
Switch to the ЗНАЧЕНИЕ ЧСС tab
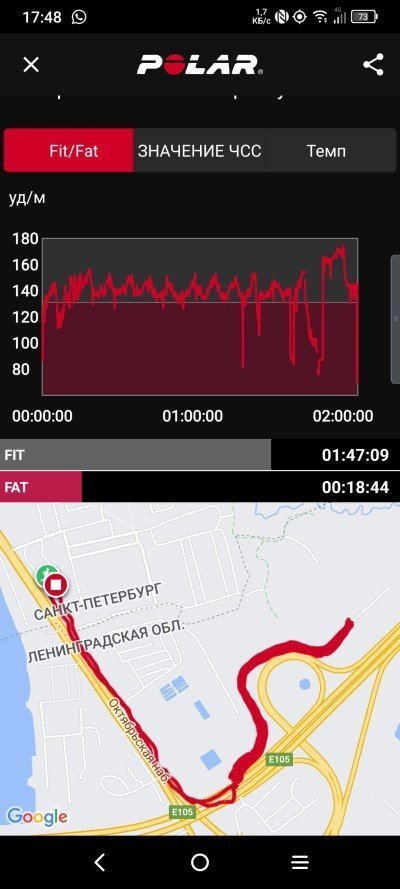tap(199, 151)
